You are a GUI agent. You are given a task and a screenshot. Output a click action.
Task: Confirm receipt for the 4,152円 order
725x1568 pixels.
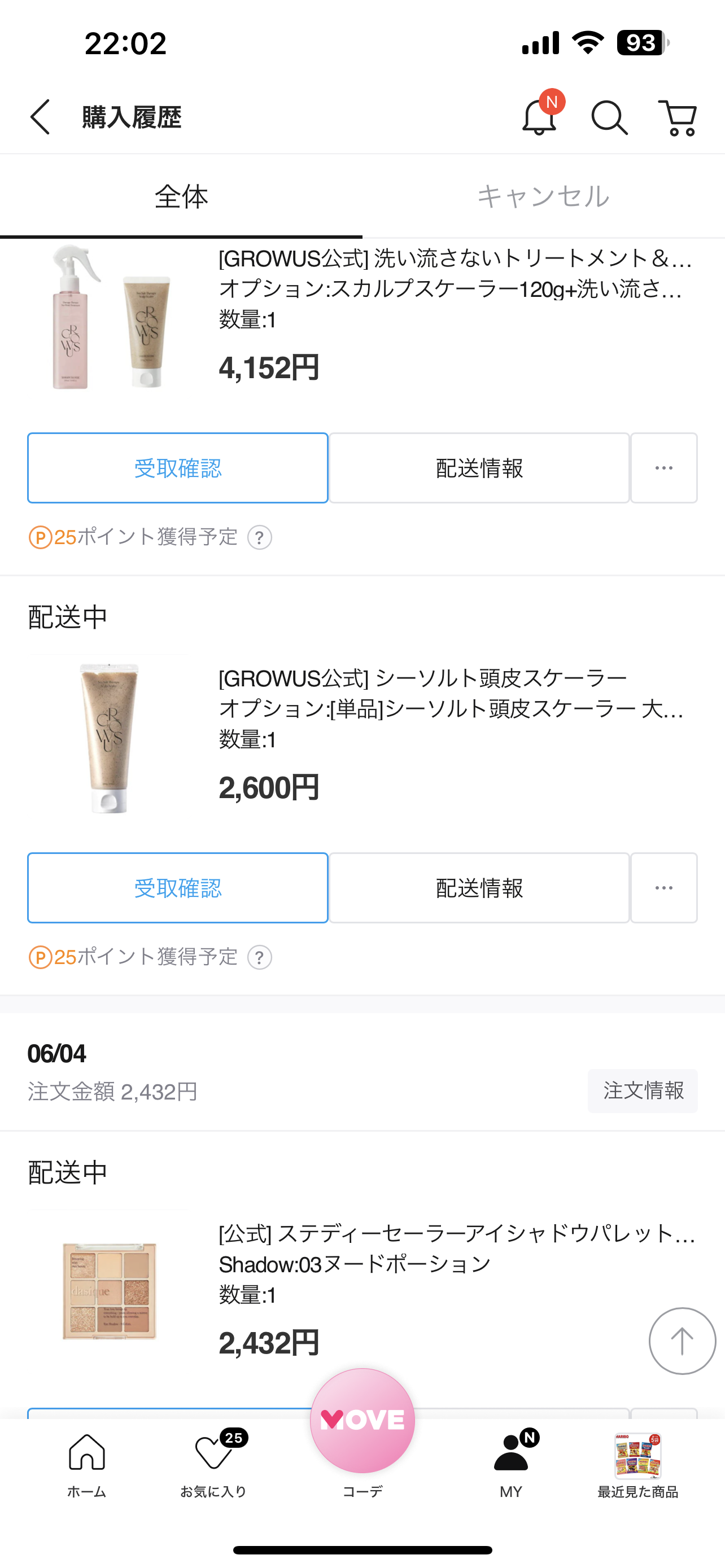coord(178,468)
